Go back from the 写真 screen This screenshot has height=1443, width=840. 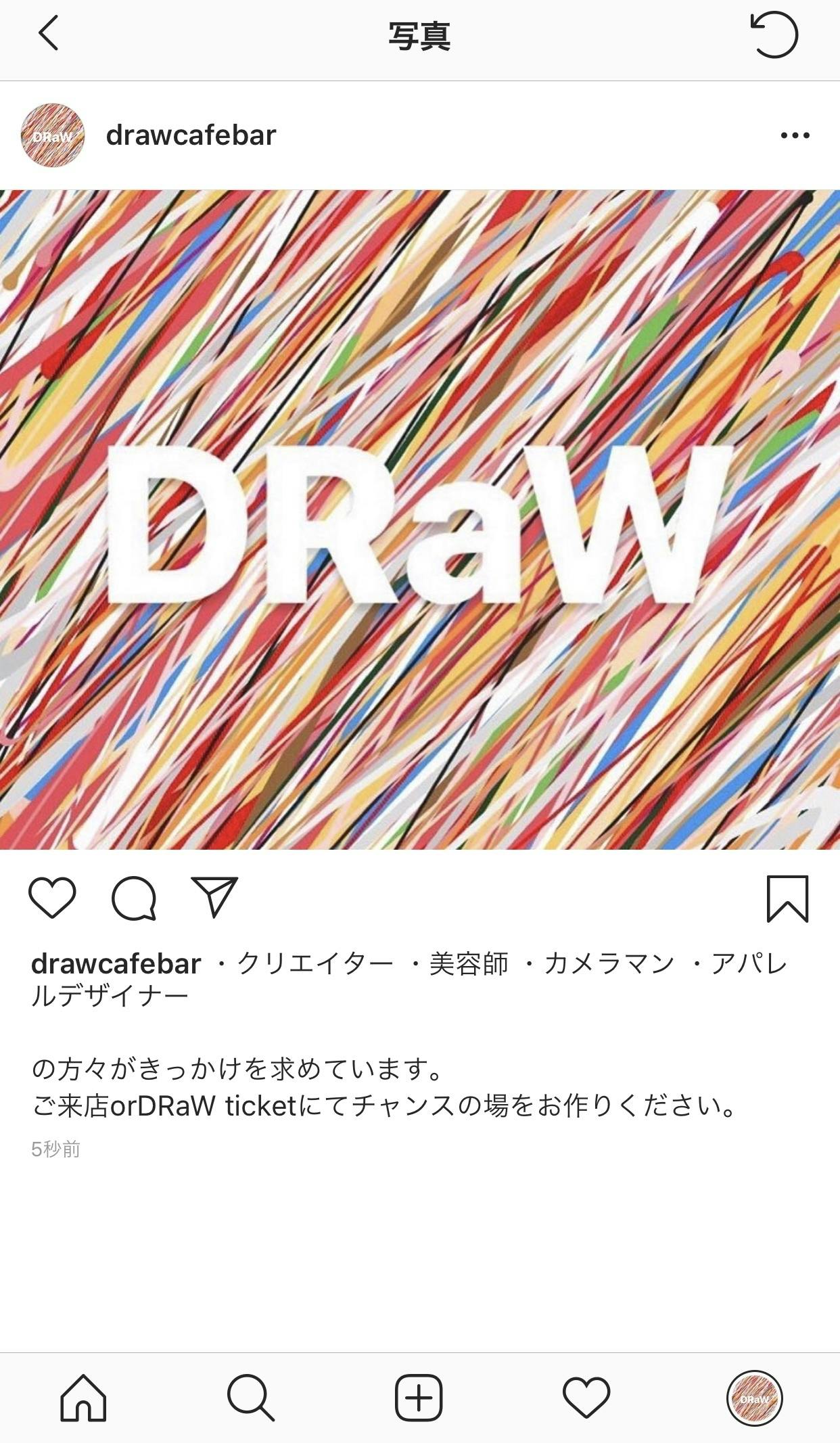point(49,34)
